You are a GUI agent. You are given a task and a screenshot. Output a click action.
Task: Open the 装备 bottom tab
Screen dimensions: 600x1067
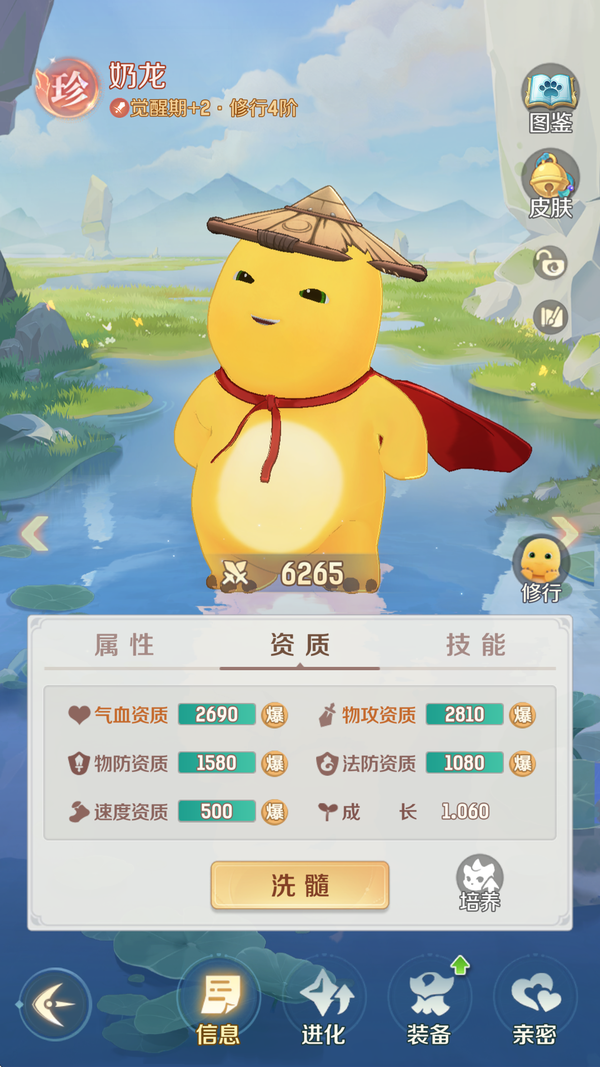(430, 1005)
